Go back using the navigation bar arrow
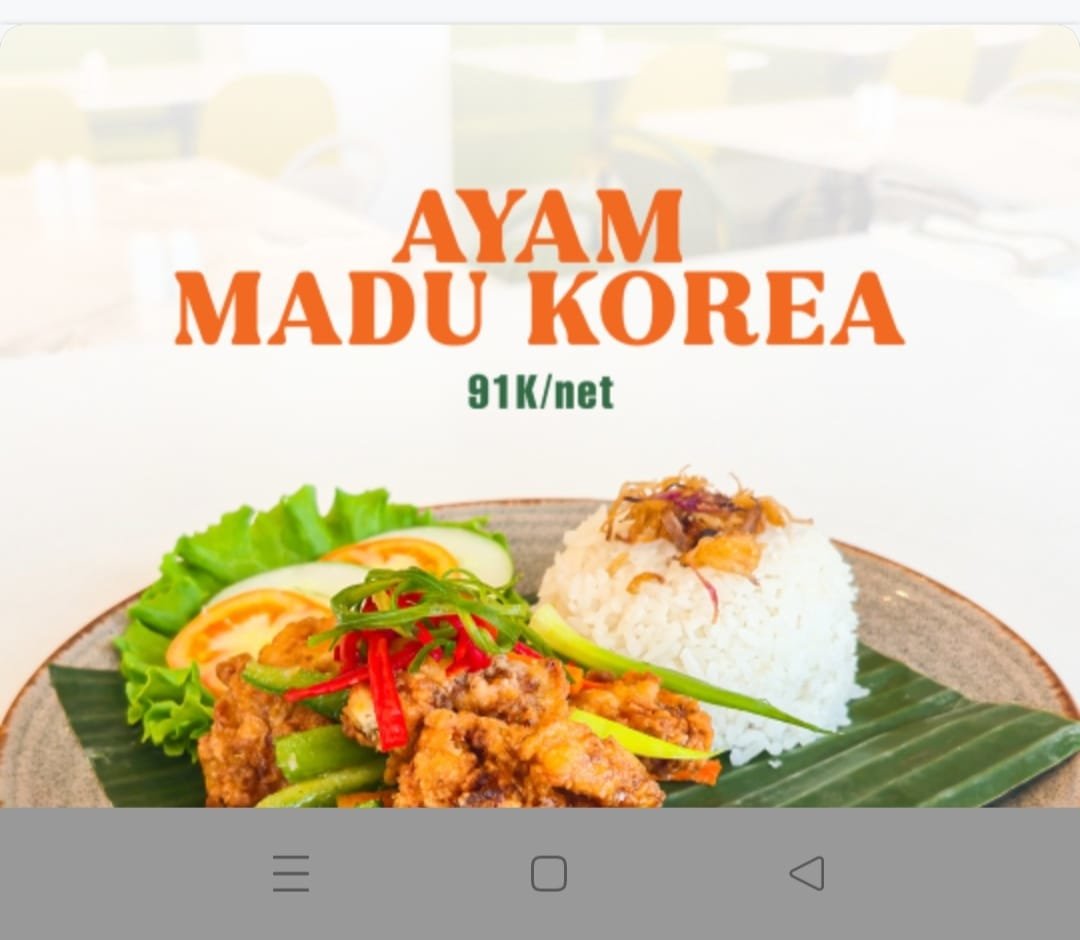The width and height of the screenshot is (1080, 940). (x=807, y=873)
